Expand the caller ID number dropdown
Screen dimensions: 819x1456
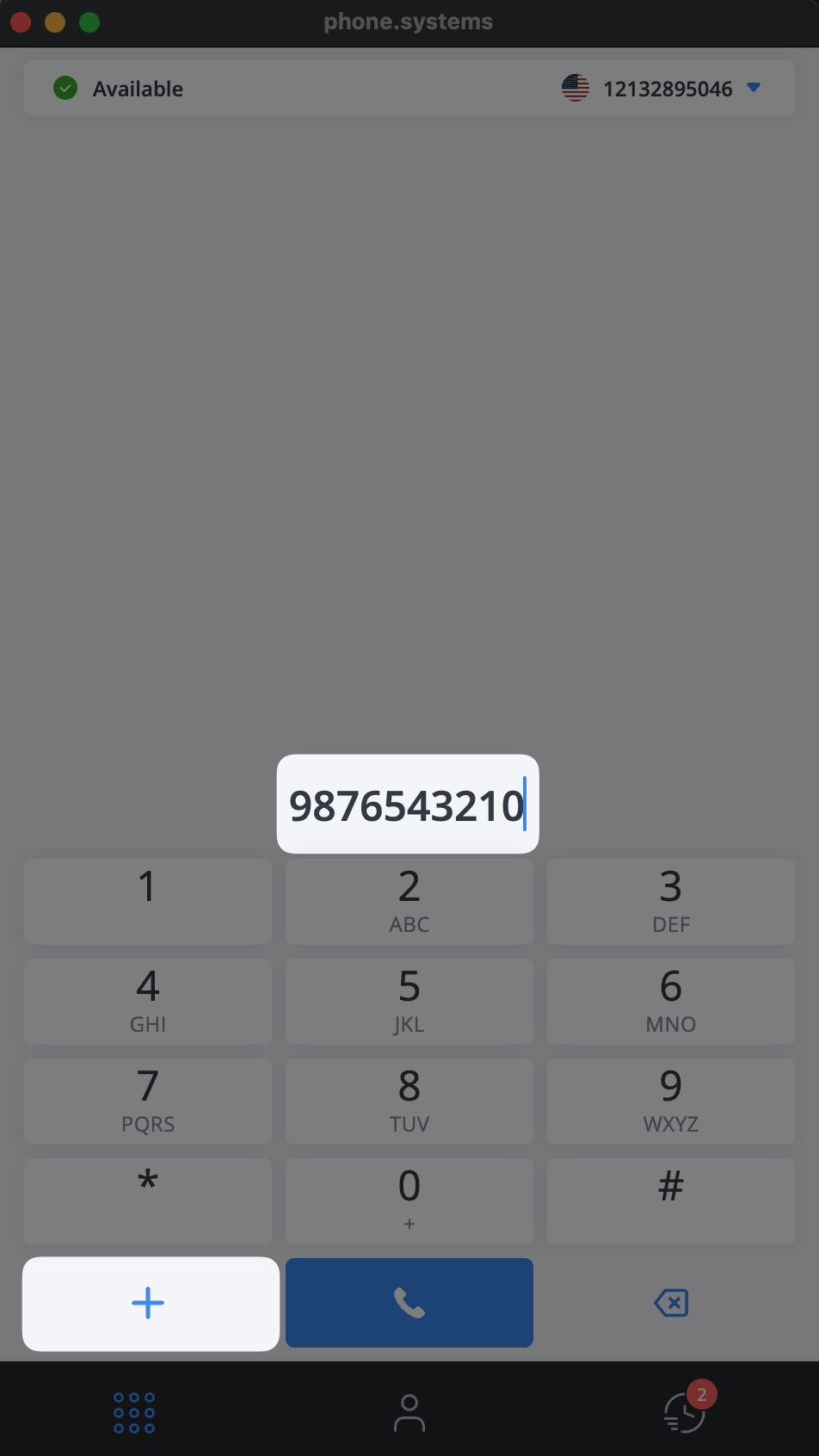(x=754, y=88)
